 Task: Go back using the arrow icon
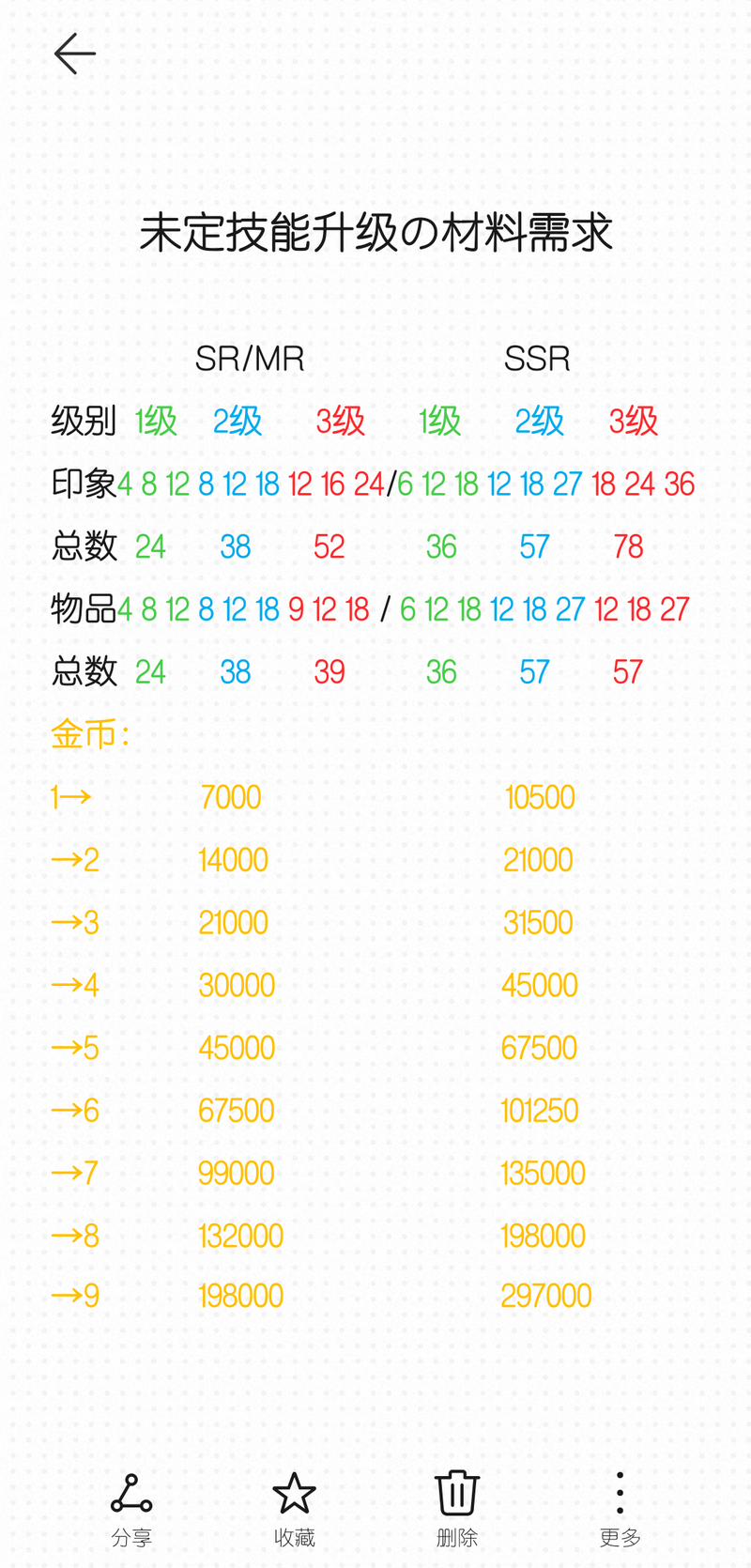[75, 54]
